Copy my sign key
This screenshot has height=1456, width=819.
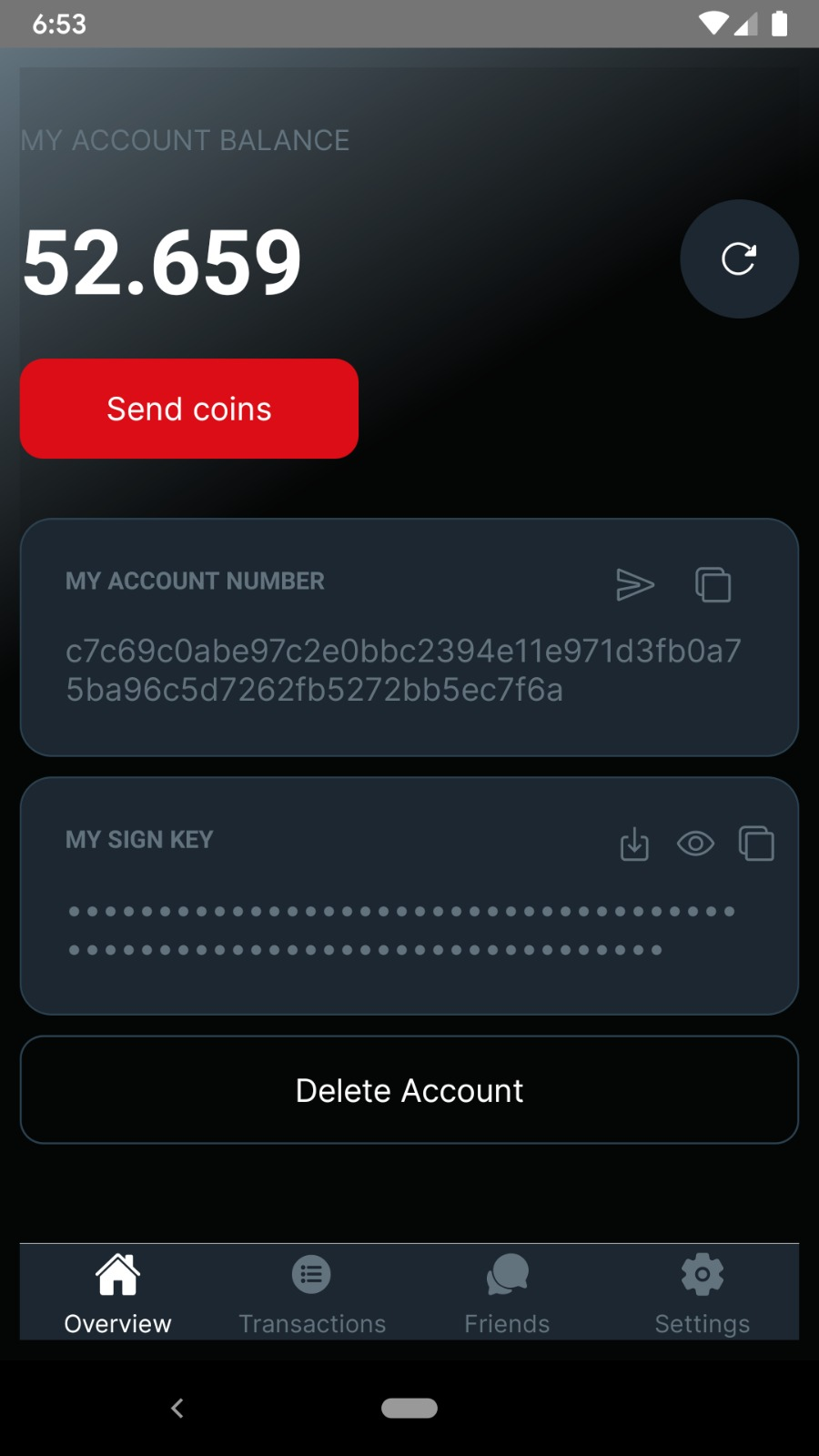click(x=756, y=844)
